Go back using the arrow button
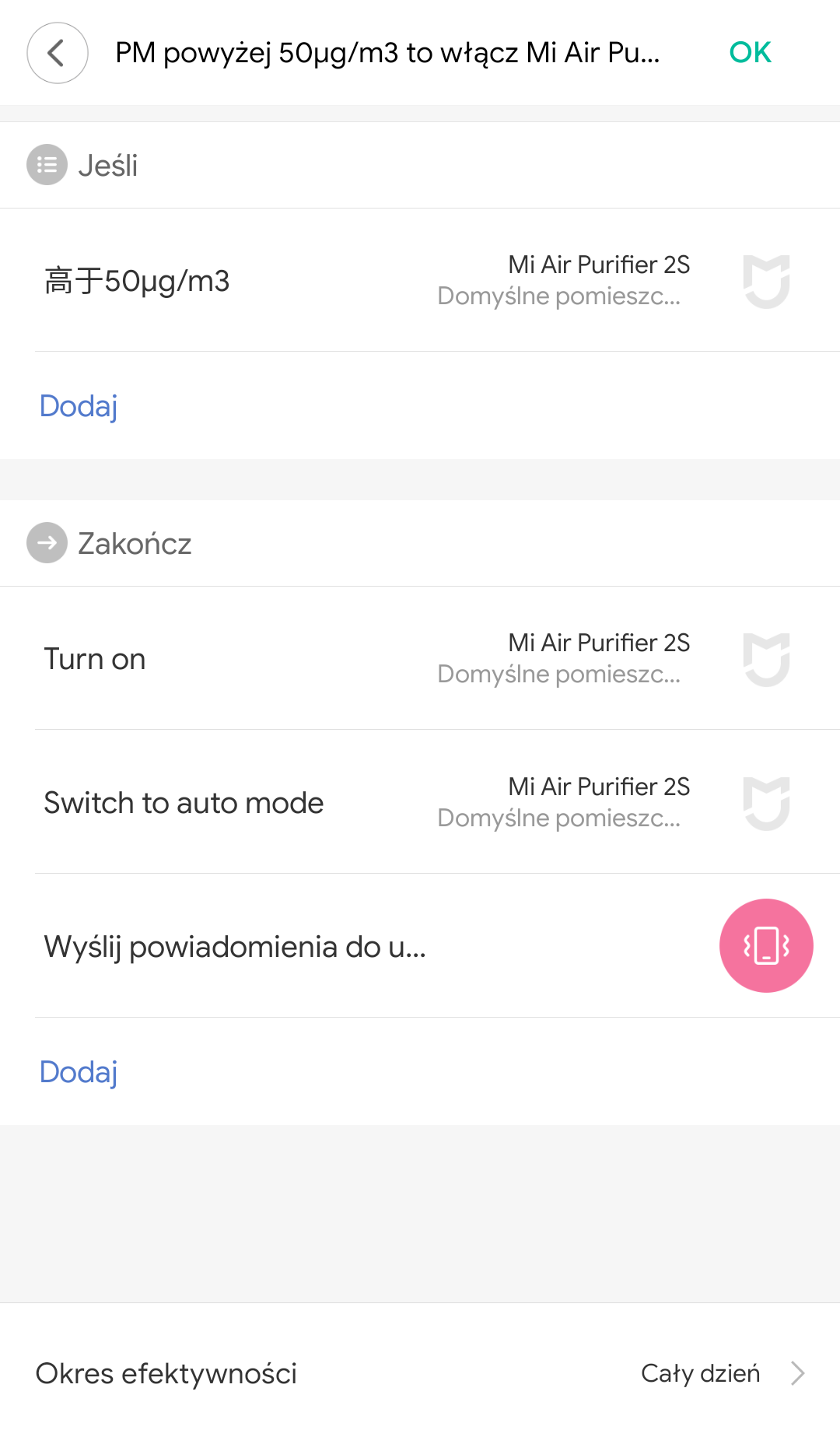 [x=57, y=53]
